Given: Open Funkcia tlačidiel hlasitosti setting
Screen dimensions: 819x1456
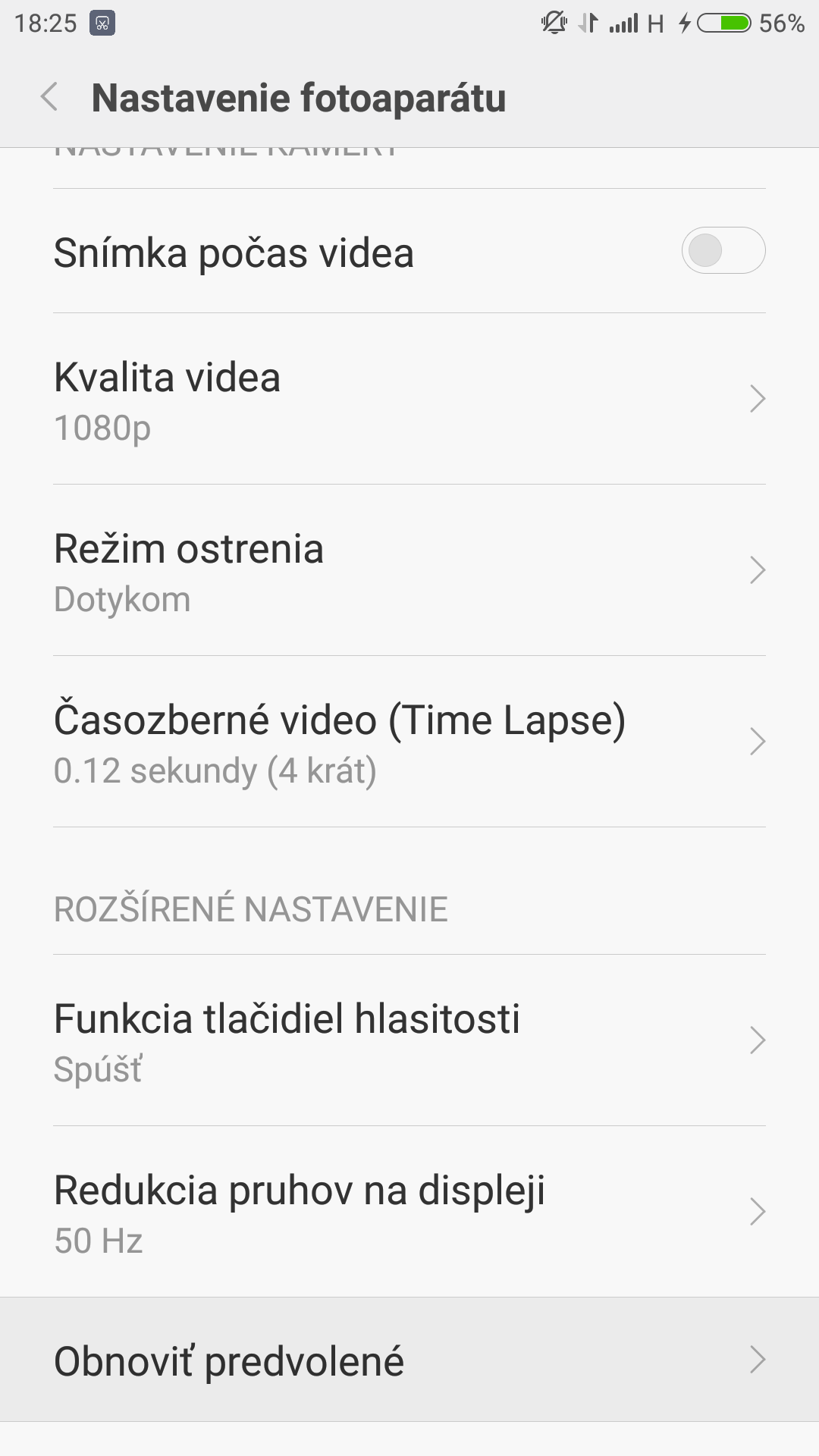Looking at the screenshot, I should point(409,1041).
